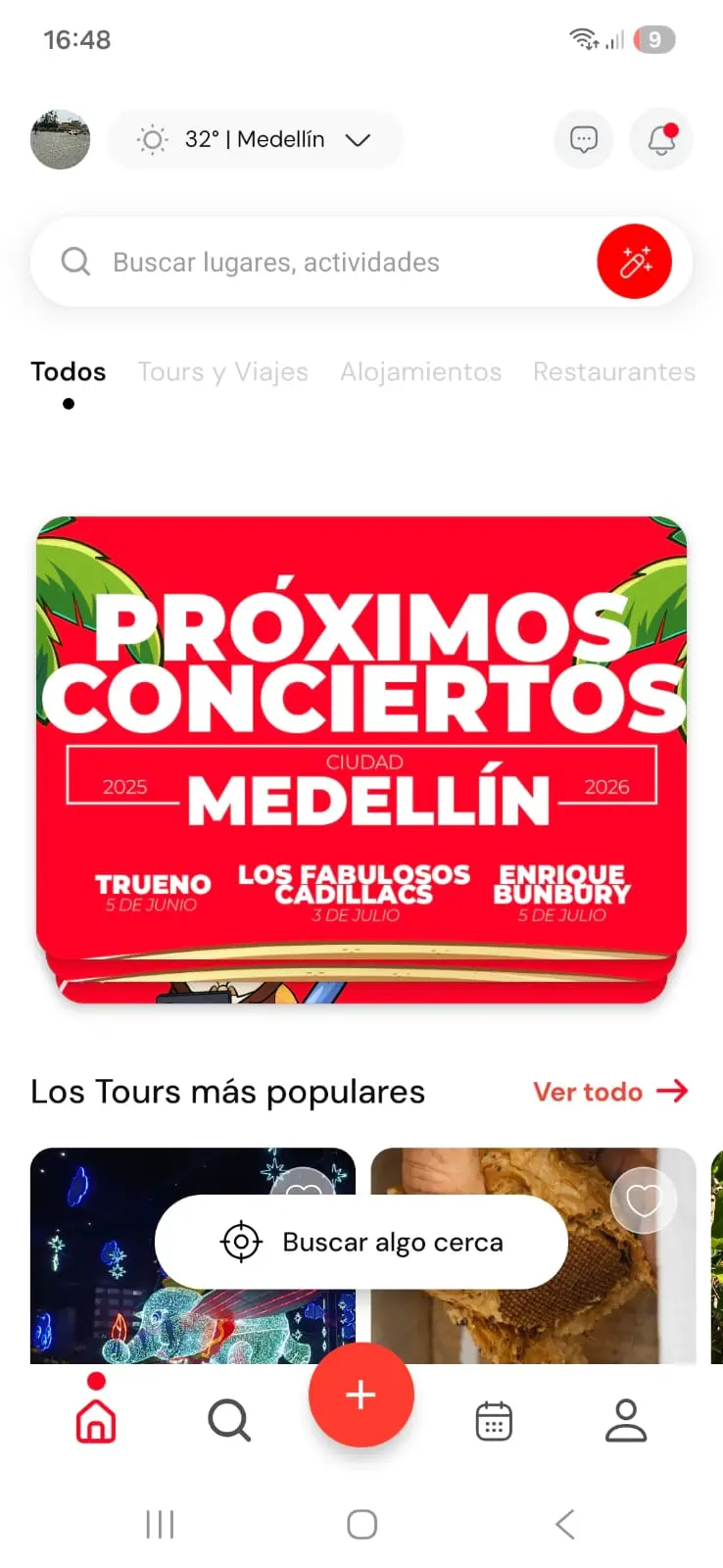Open the calendar icon in the bottom bar

pyautogui.click(x=494, y=1419)
